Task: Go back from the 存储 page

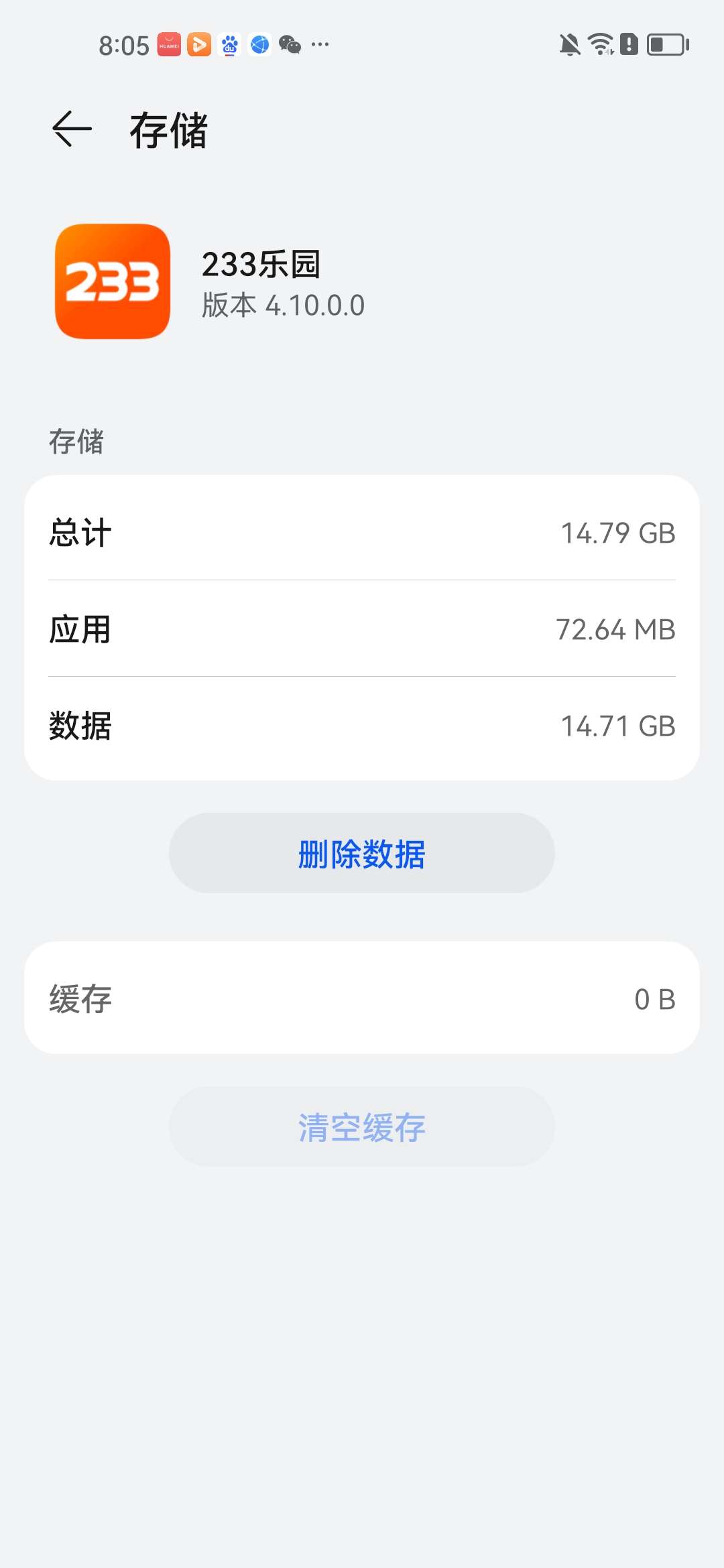Action: 72,129
